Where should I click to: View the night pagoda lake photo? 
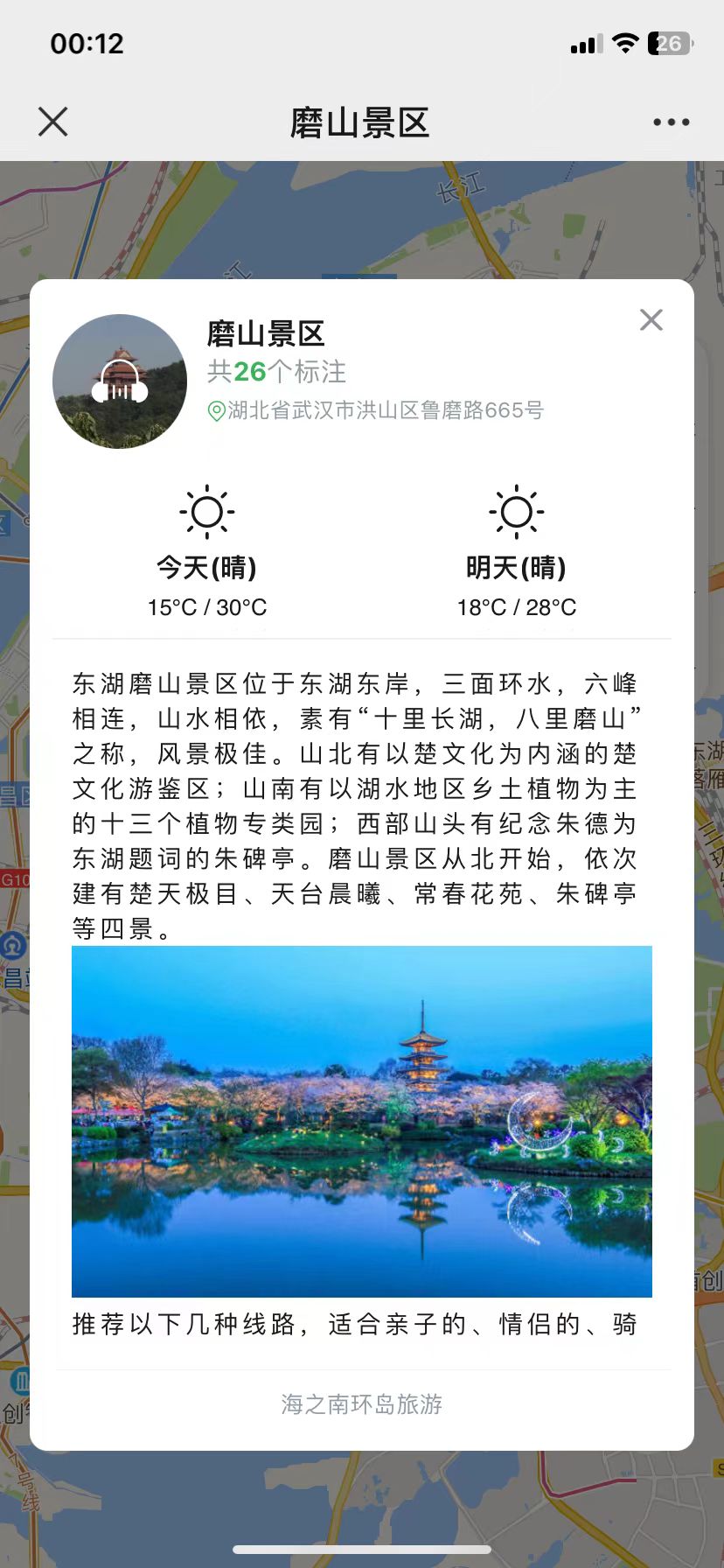click(362, 1121)
